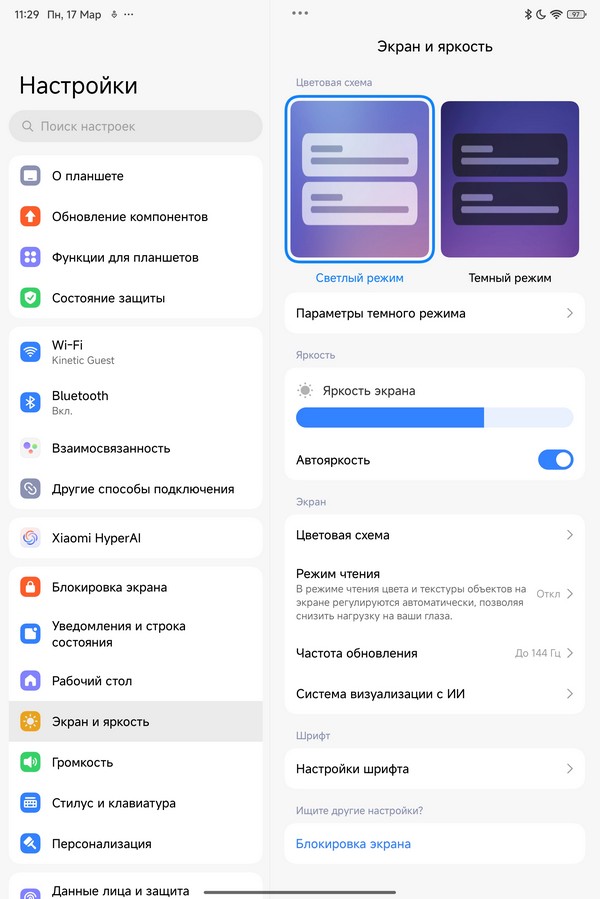Image resolution: width=600 pixels, height=899 pixels.
Task: Open Громкость settings
Action: tap(135, 762)
